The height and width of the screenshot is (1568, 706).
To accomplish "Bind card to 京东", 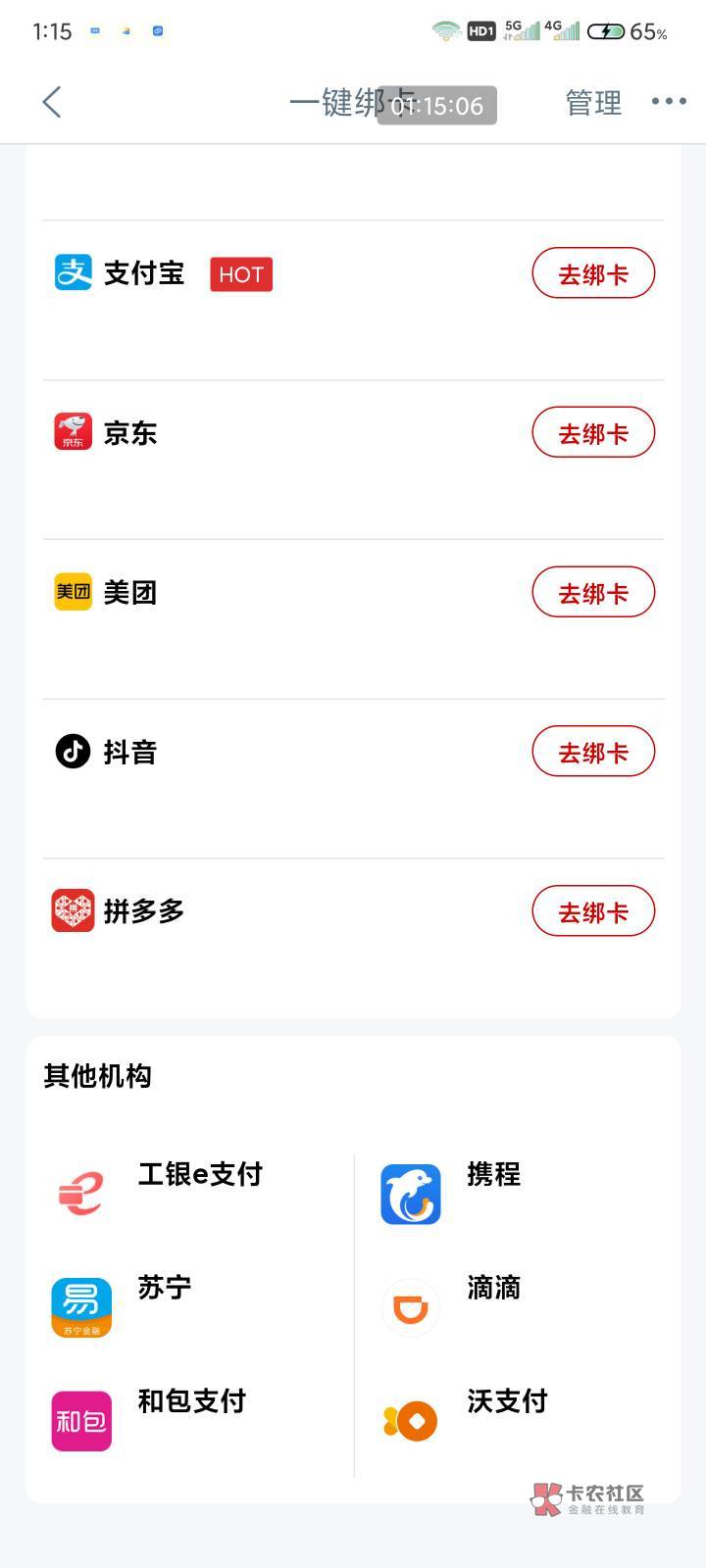I will [x=593, y=433].
